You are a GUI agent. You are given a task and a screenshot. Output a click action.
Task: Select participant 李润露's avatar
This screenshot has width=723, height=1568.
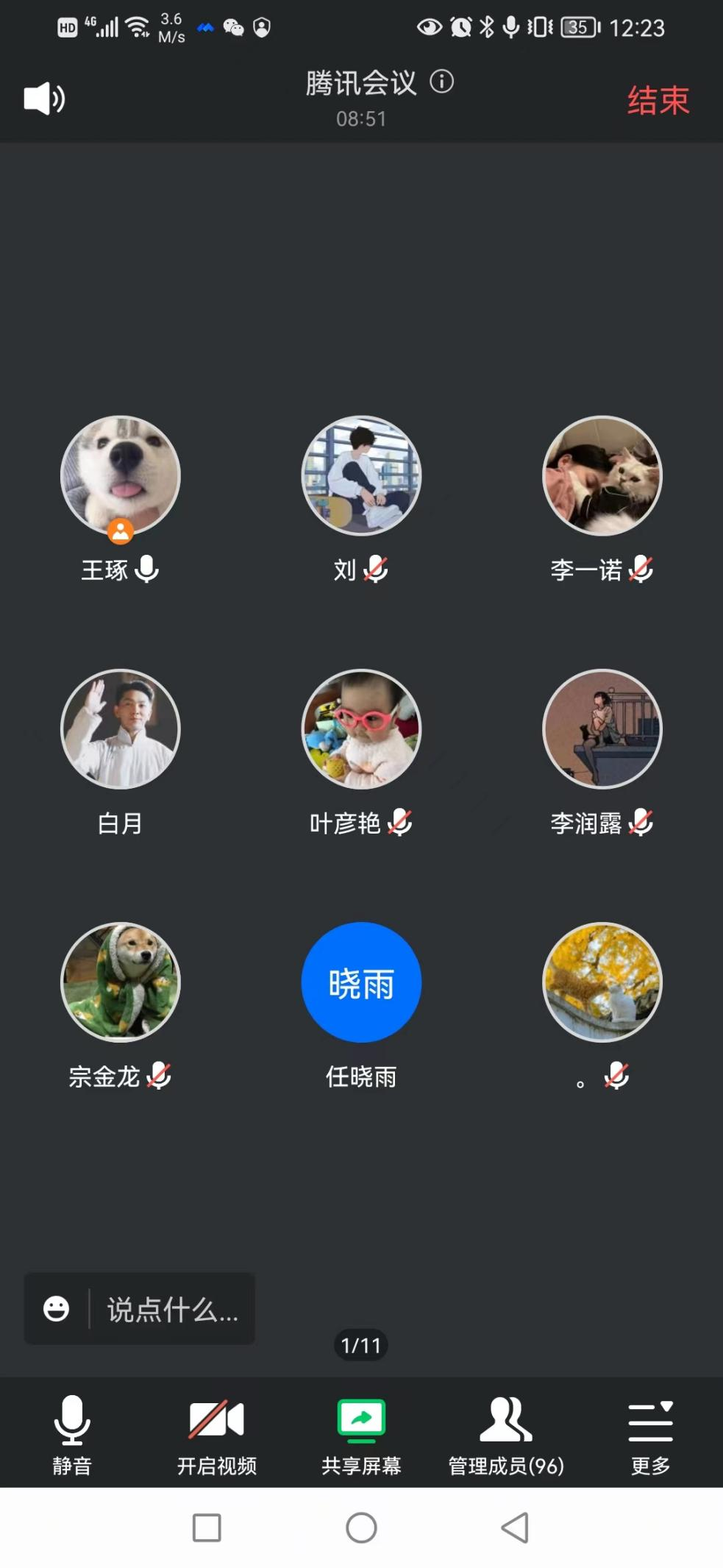pos(602,729)
